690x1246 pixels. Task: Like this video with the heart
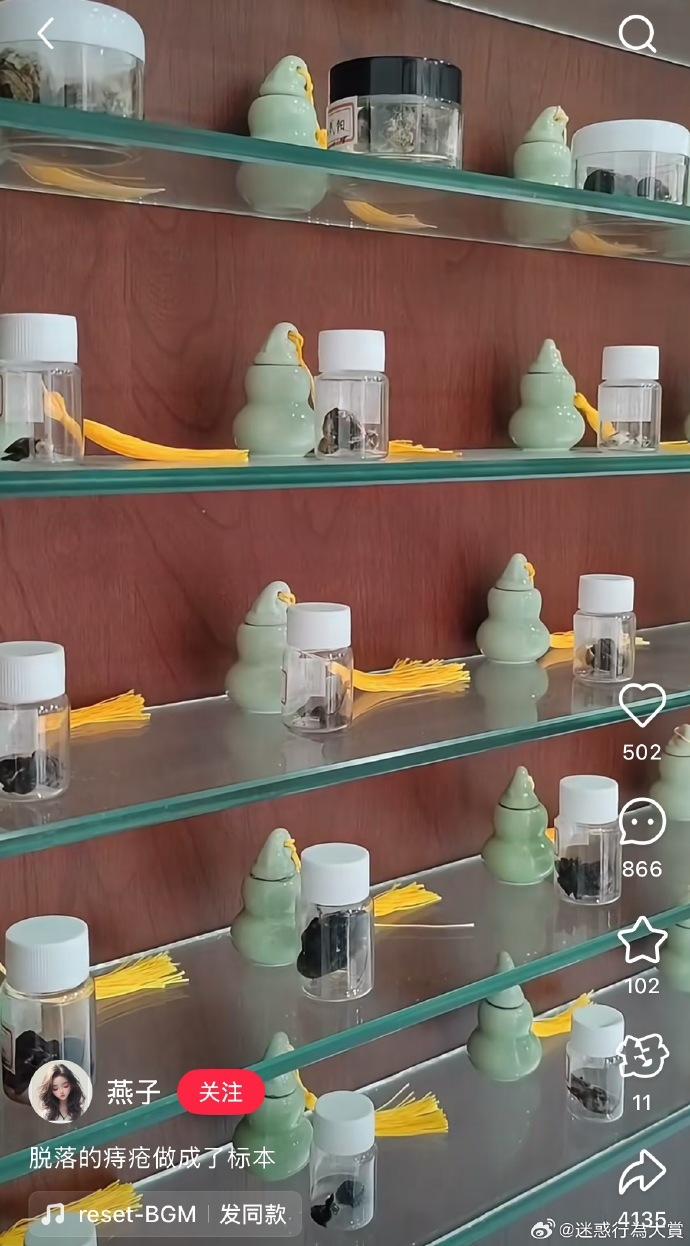click(641, 706)
